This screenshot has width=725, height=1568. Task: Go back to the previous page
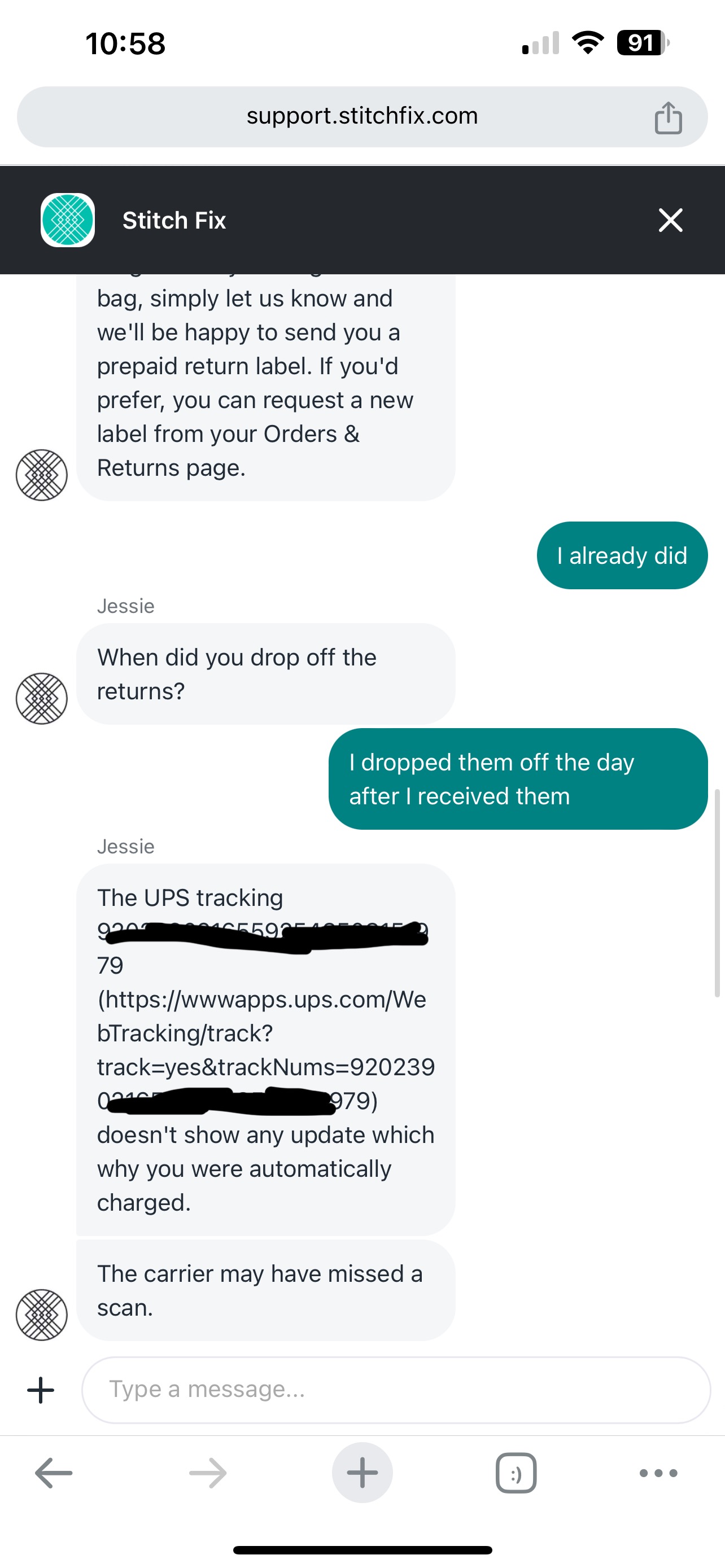point(54,1473)
